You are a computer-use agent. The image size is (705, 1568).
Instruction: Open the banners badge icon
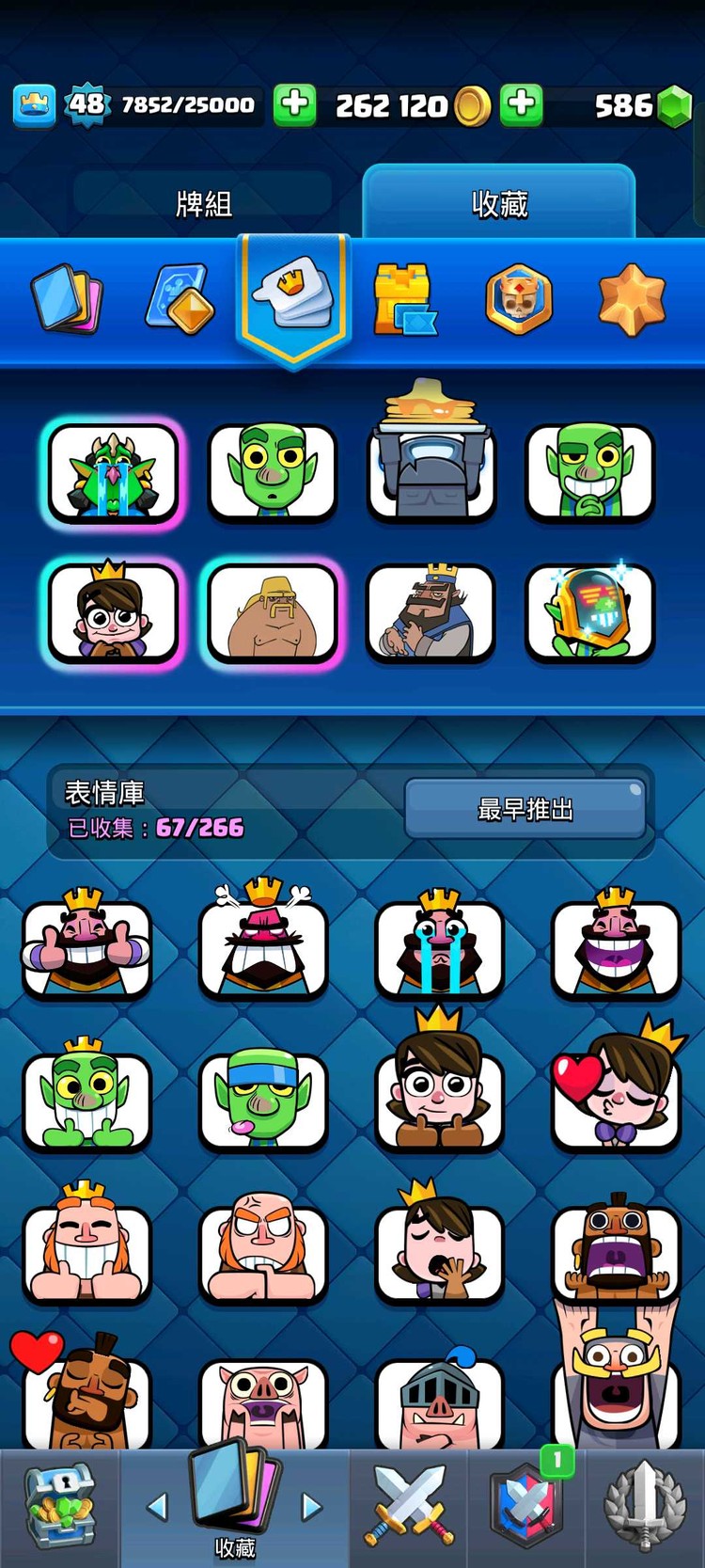(519, 296)
